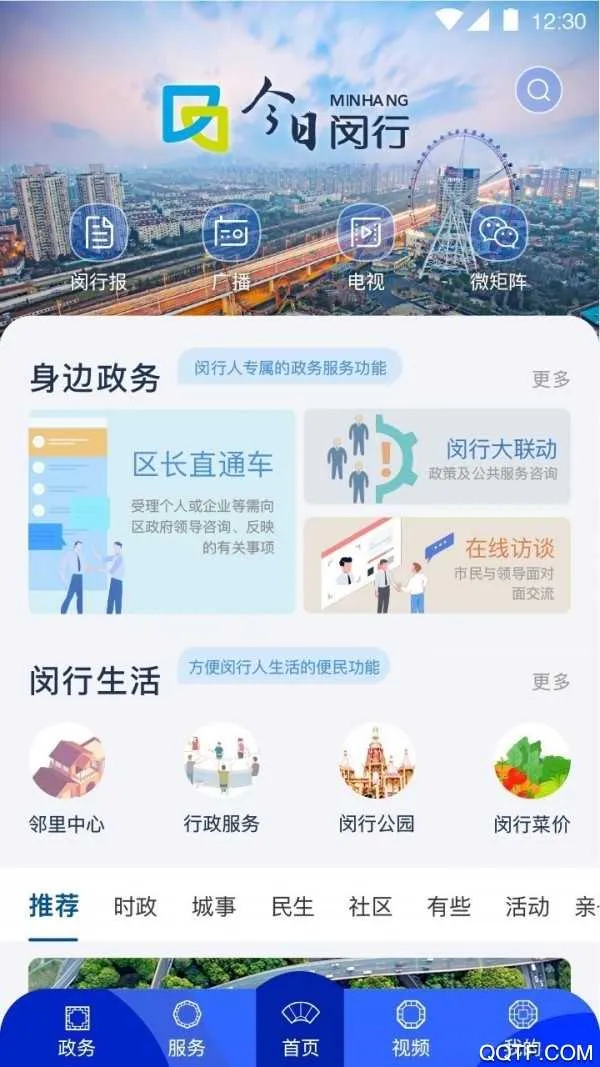This screenshot has width=600, height=1067.
Task: Tap 更多 beside 闵行生活
Action: point(551,682)
